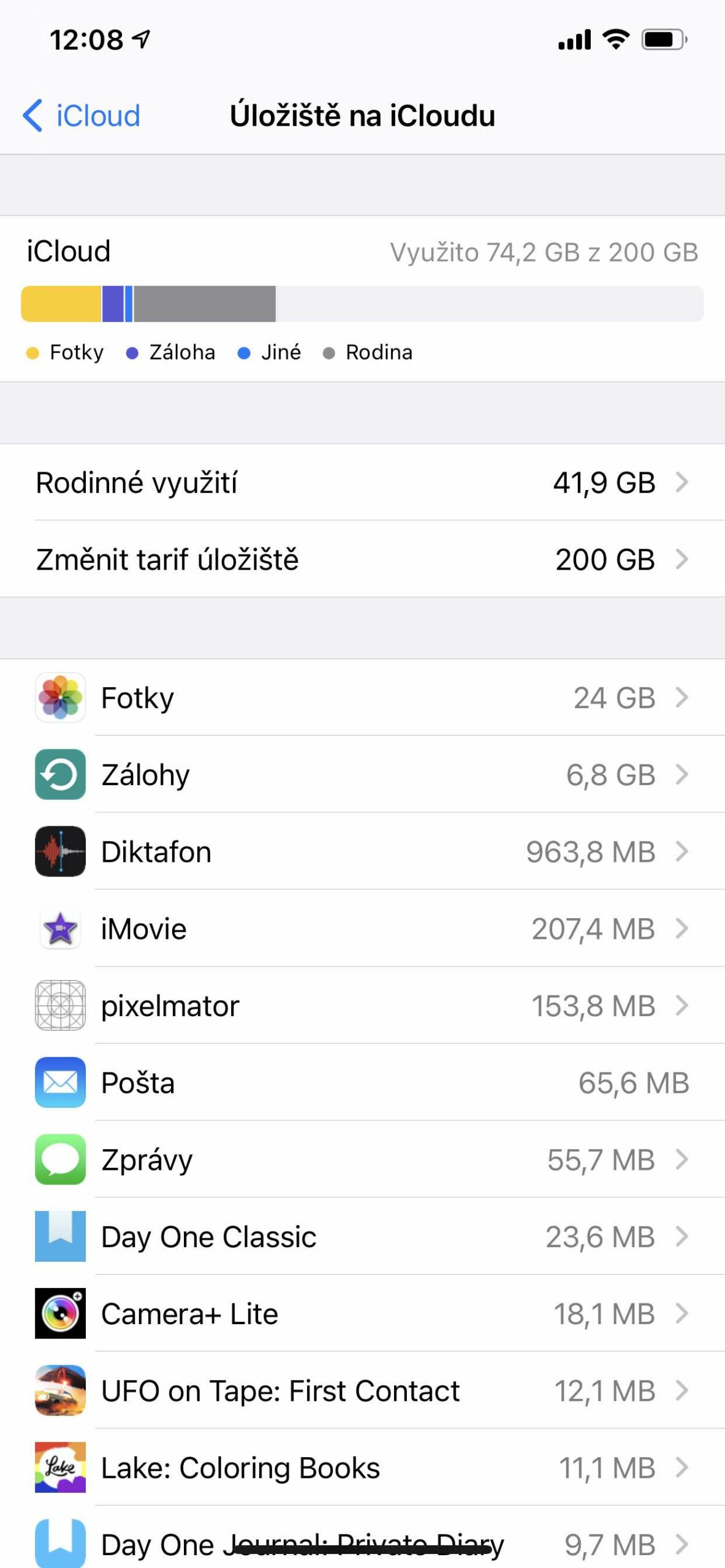The height and width of the screenshot is (1568, 725).
Task: Tap the Wi-Fi icon in status bar
Action: tap(615, 38)
